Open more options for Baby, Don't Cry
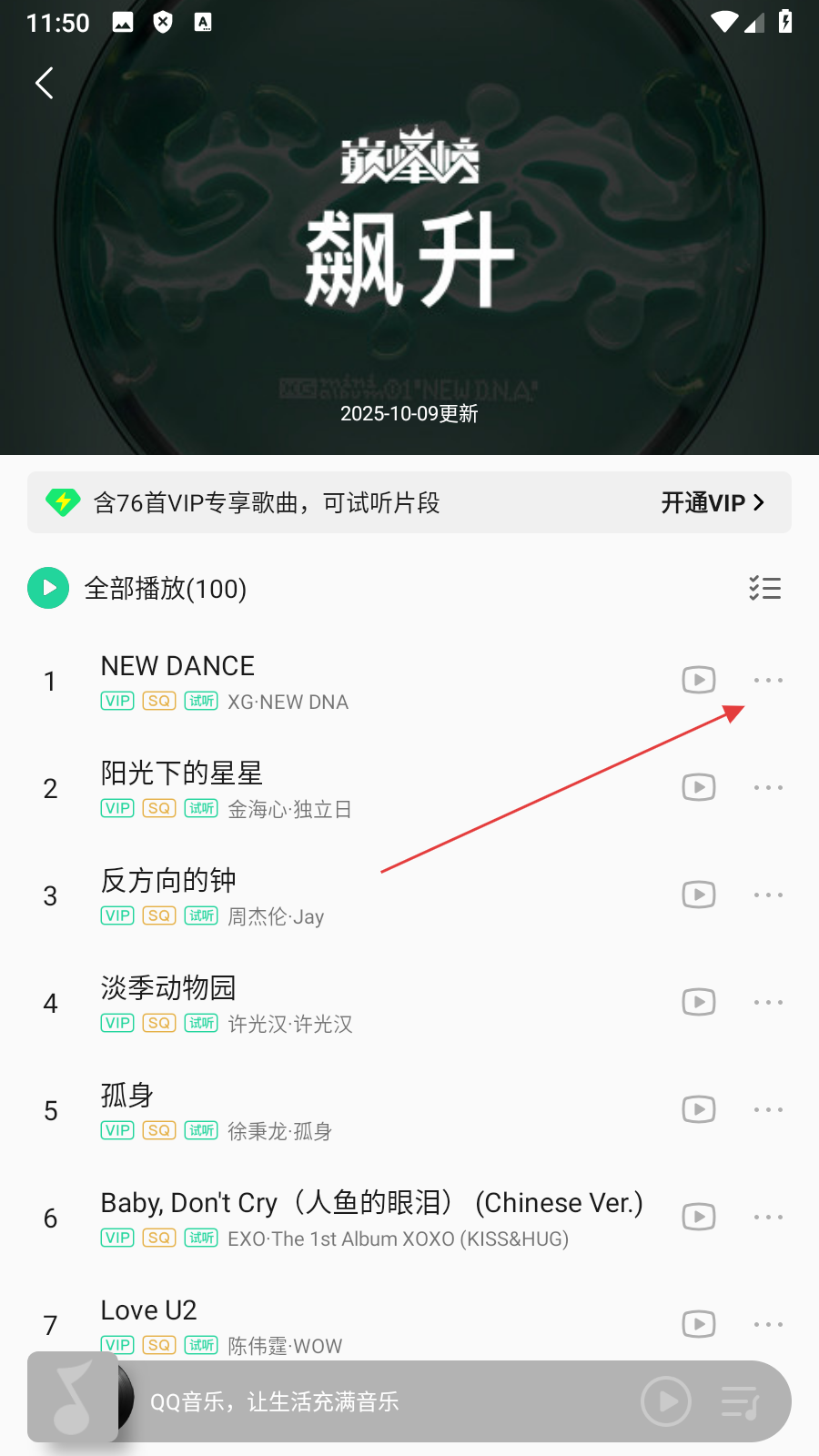 coord(768,1218)
